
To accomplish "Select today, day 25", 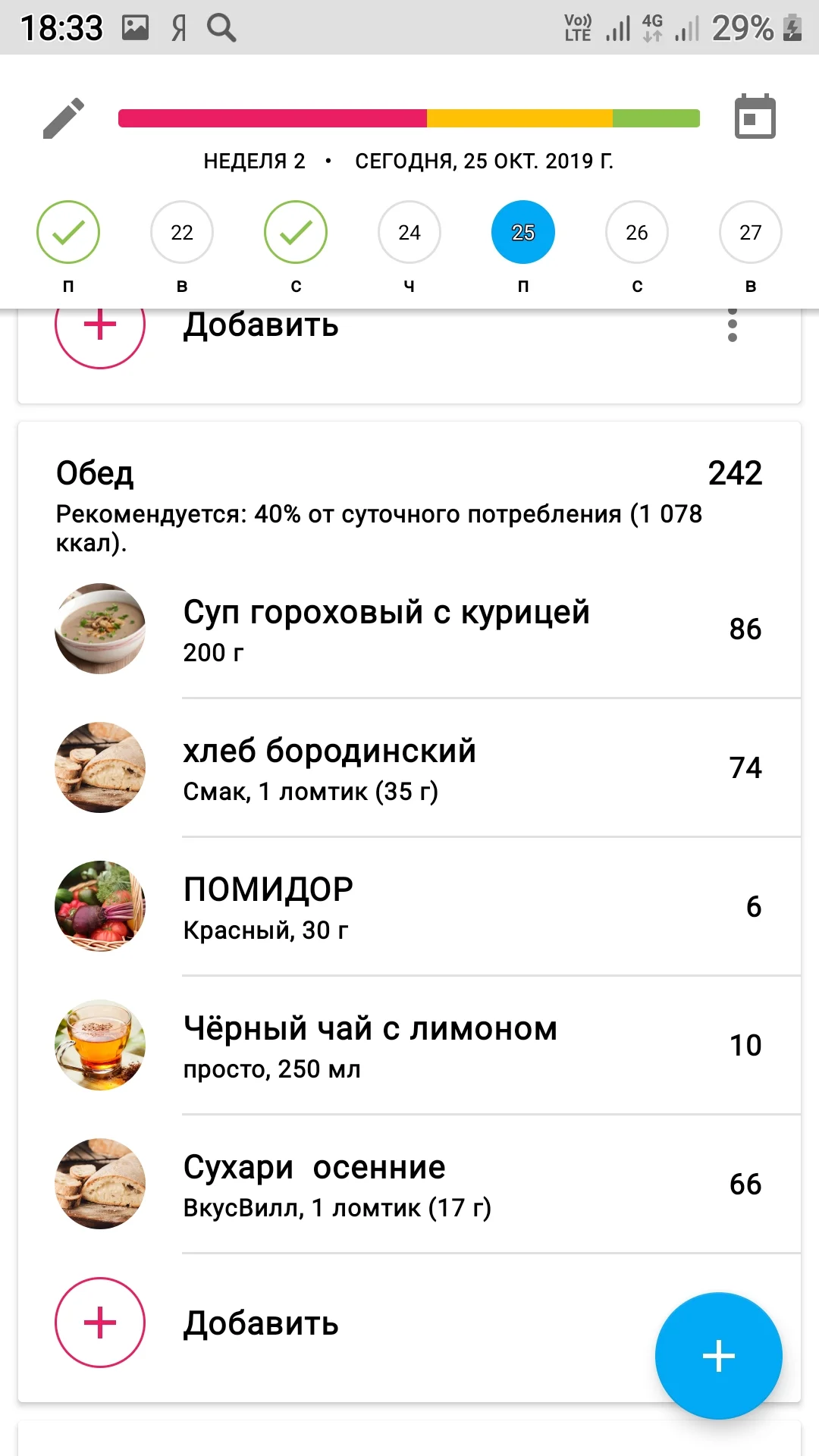I will coord(523,232).
